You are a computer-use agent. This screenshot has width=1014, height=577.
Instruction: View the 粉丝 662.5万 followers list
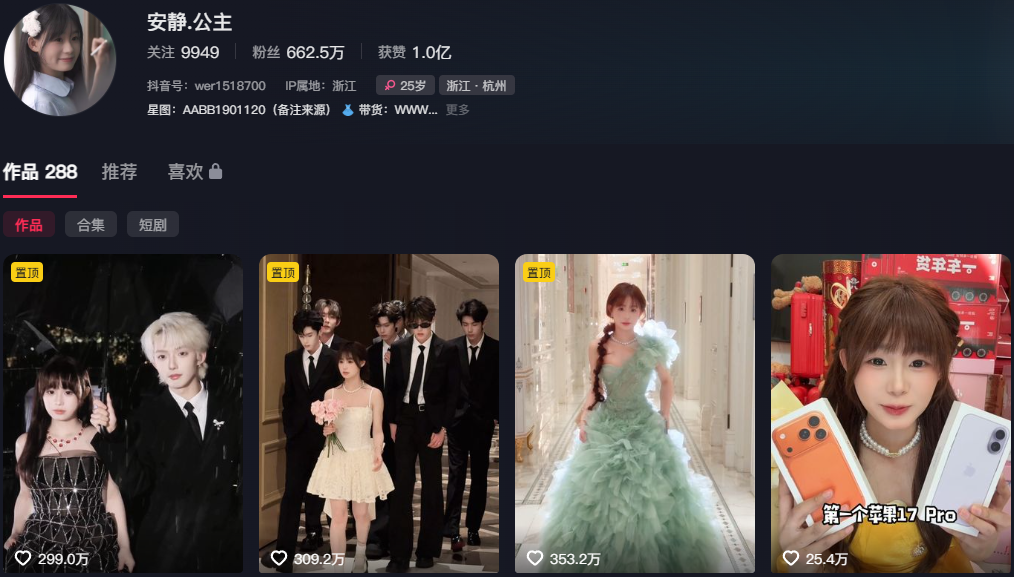[298, 52]
